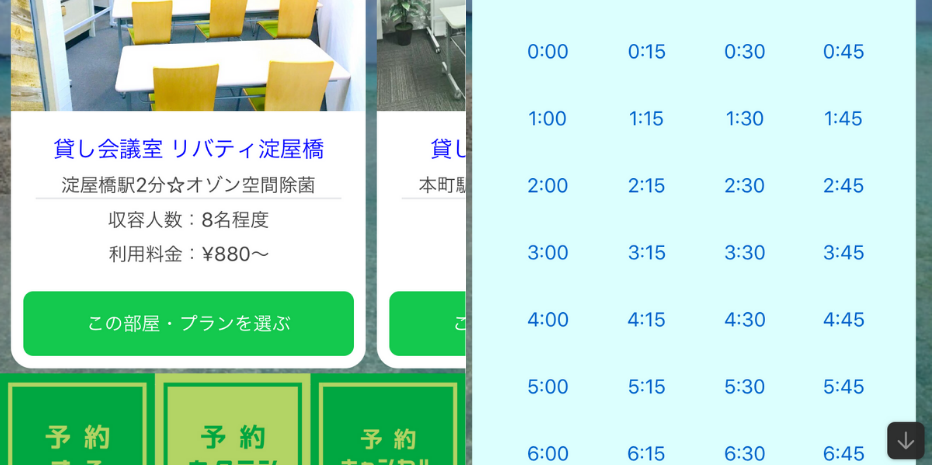The width and height of the screenshot is (932, 465).
Task: Choose the 5:45 time option
Action: [843, 386]
